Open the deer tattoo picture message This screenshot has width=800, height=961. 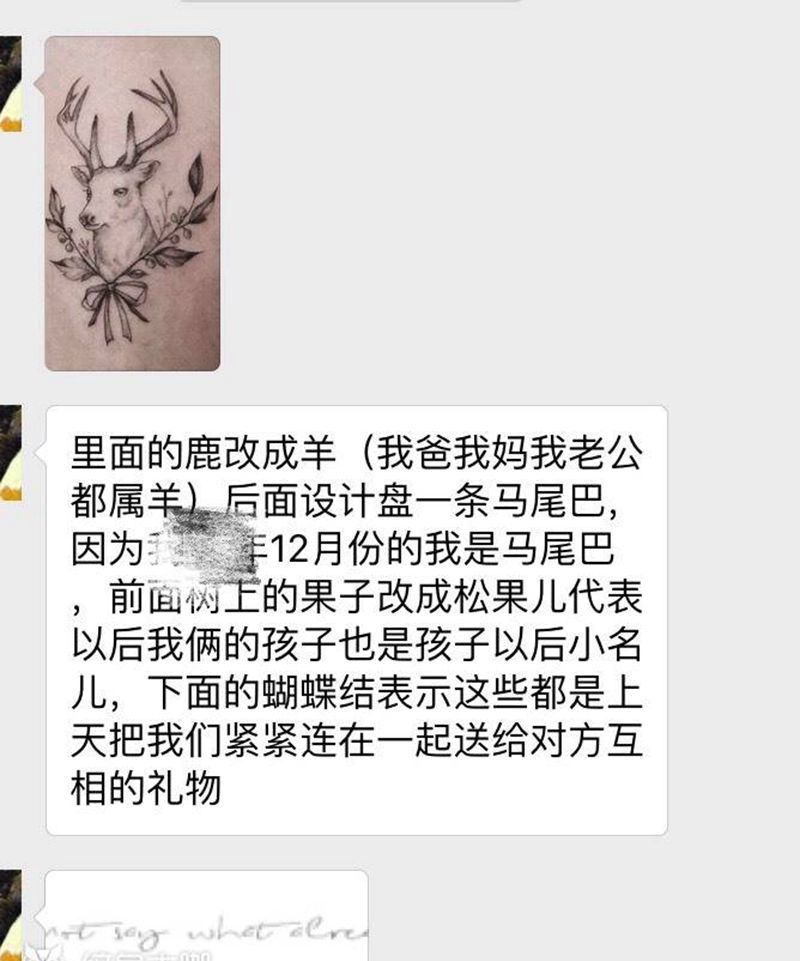point(132,204)
